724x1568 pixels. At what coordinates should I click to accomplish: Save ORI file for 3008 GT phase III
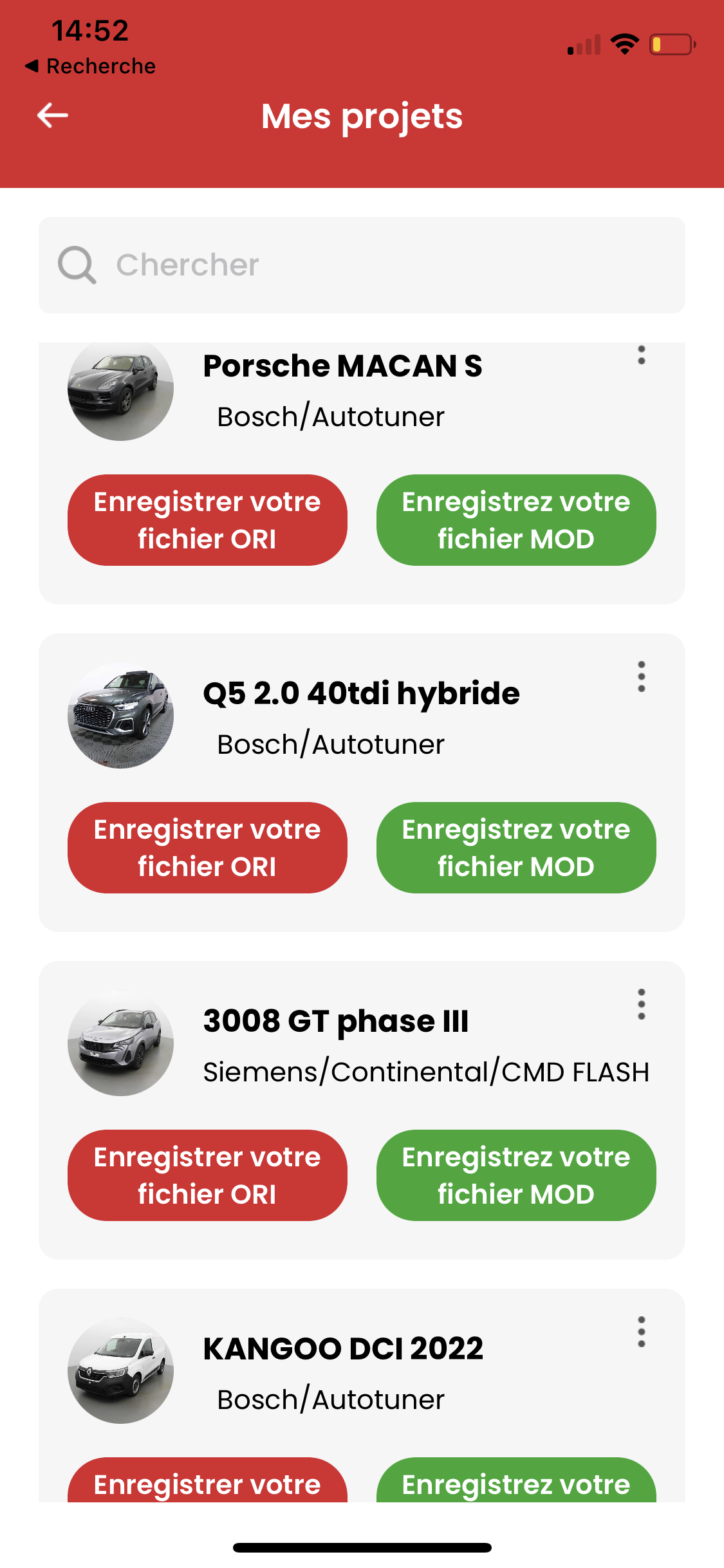pos(207,1175)
